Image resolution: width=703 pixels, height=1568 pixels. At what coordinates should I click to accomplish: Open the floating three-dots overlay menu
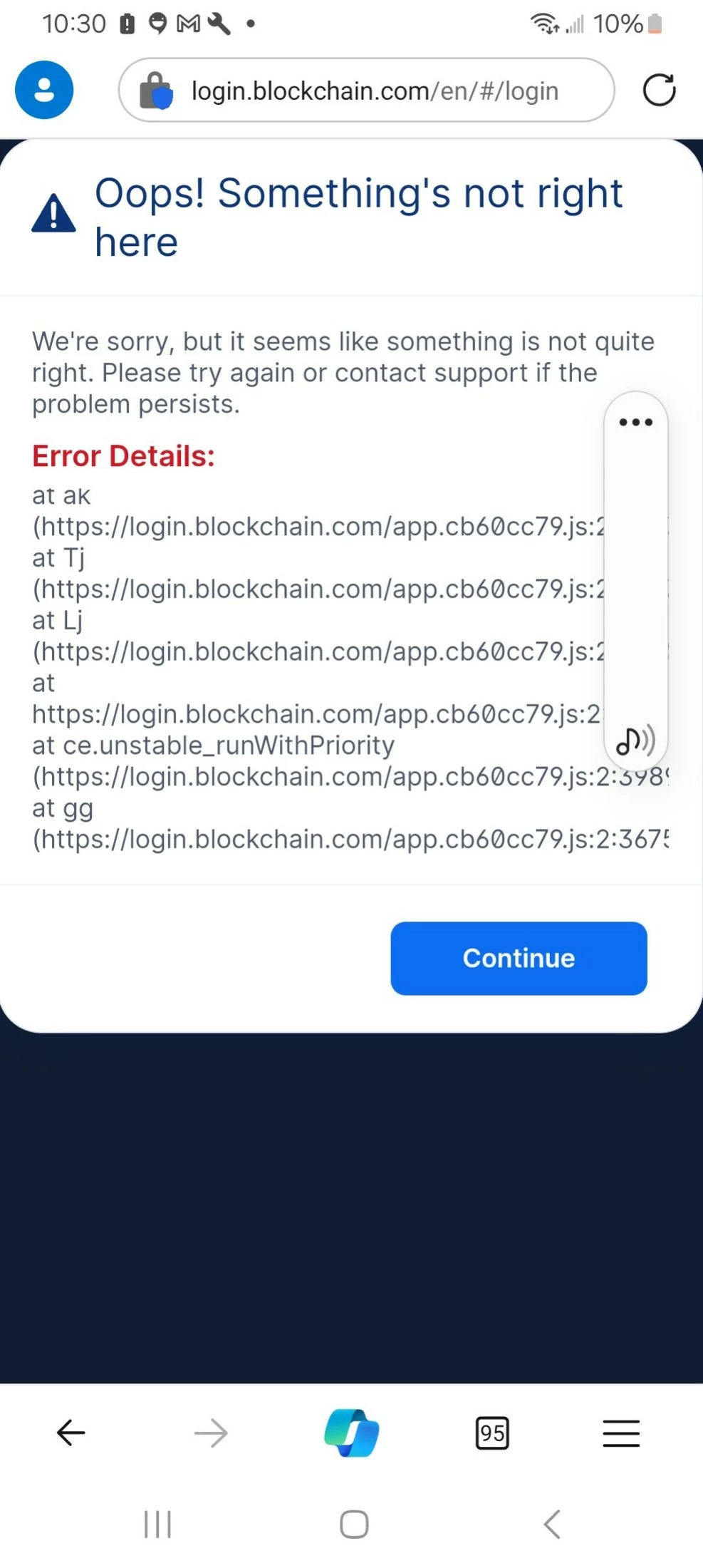635,422
